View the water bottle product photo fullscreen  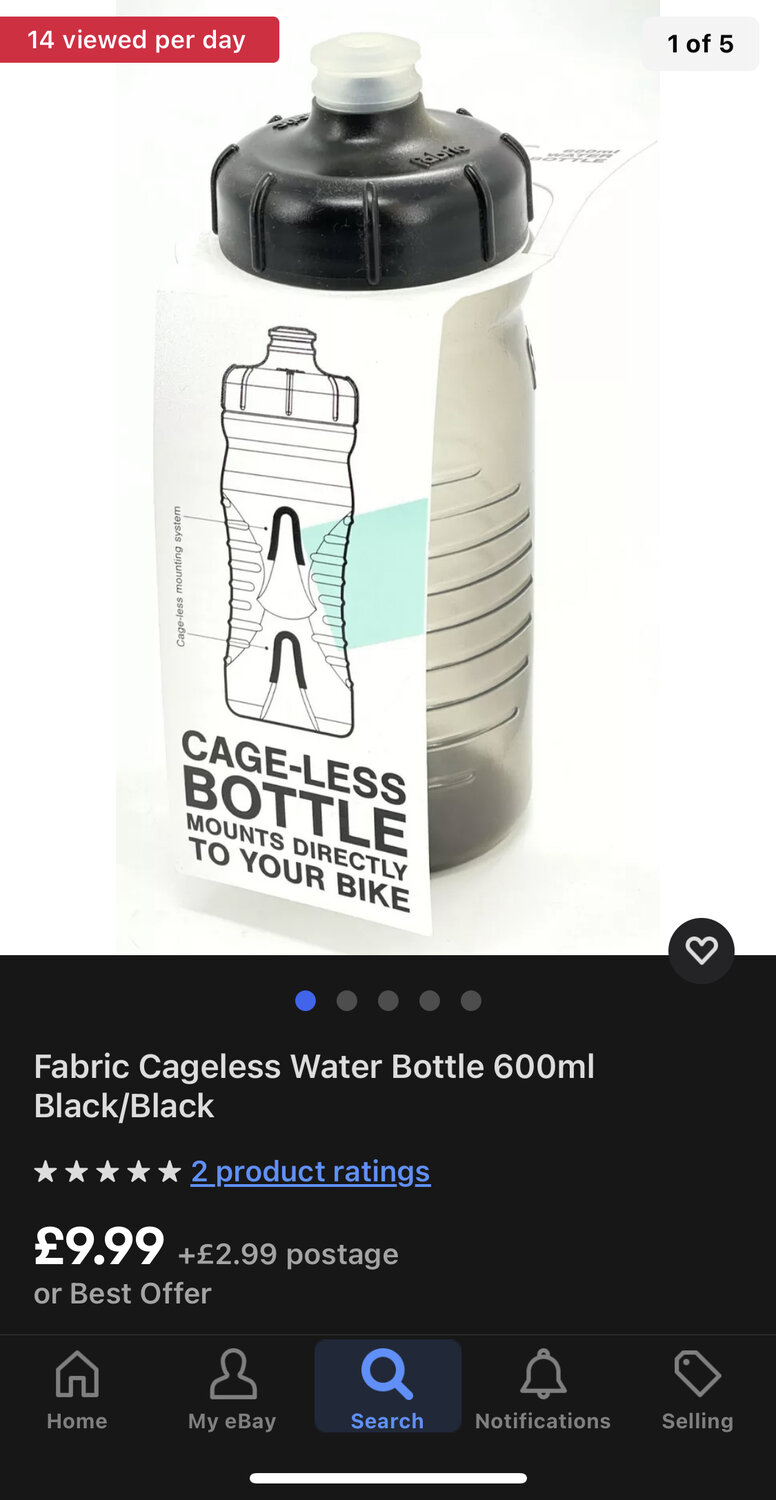(x=388, y=480)
